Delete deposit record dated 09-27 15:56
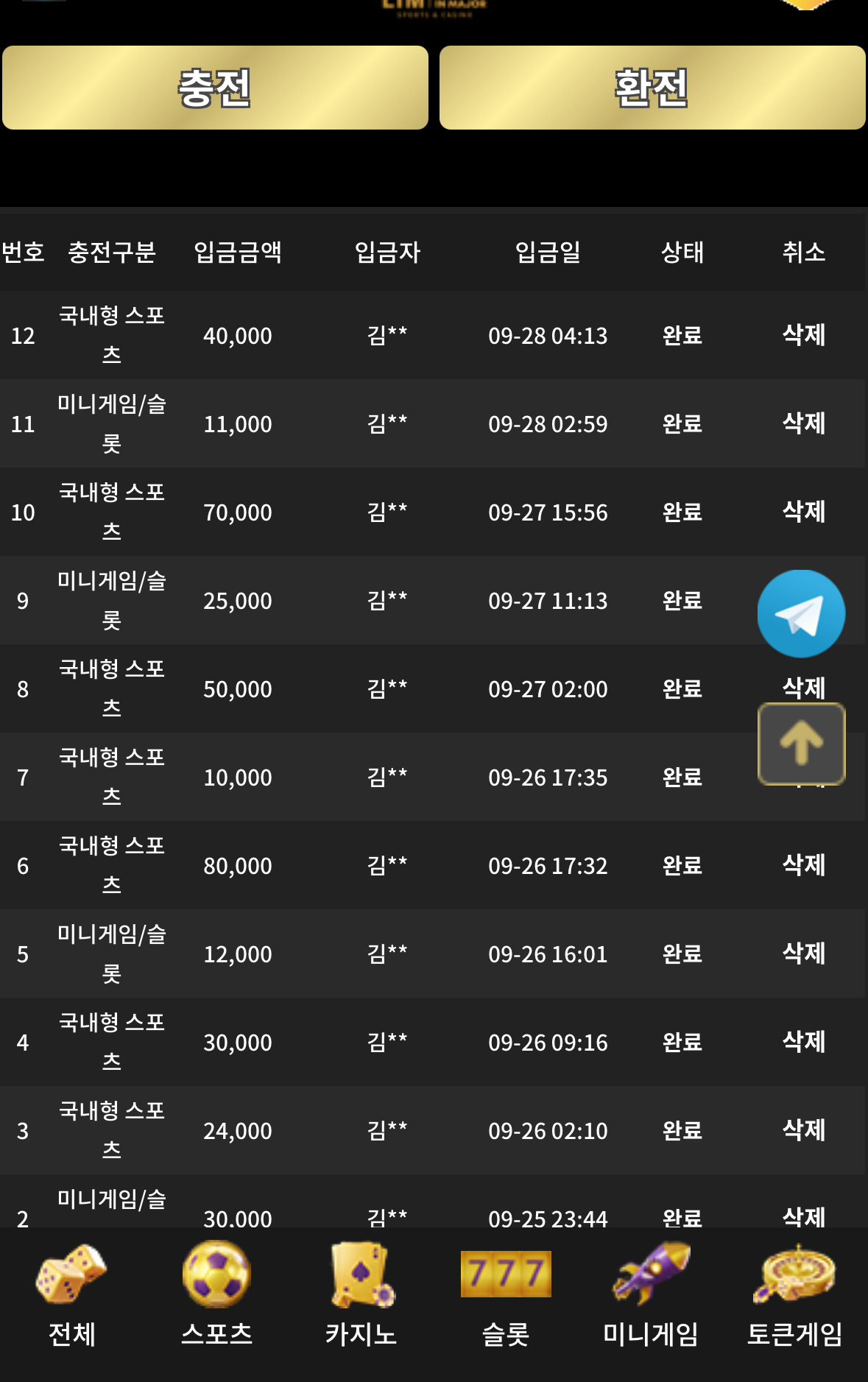 click(x=803, y=512)
